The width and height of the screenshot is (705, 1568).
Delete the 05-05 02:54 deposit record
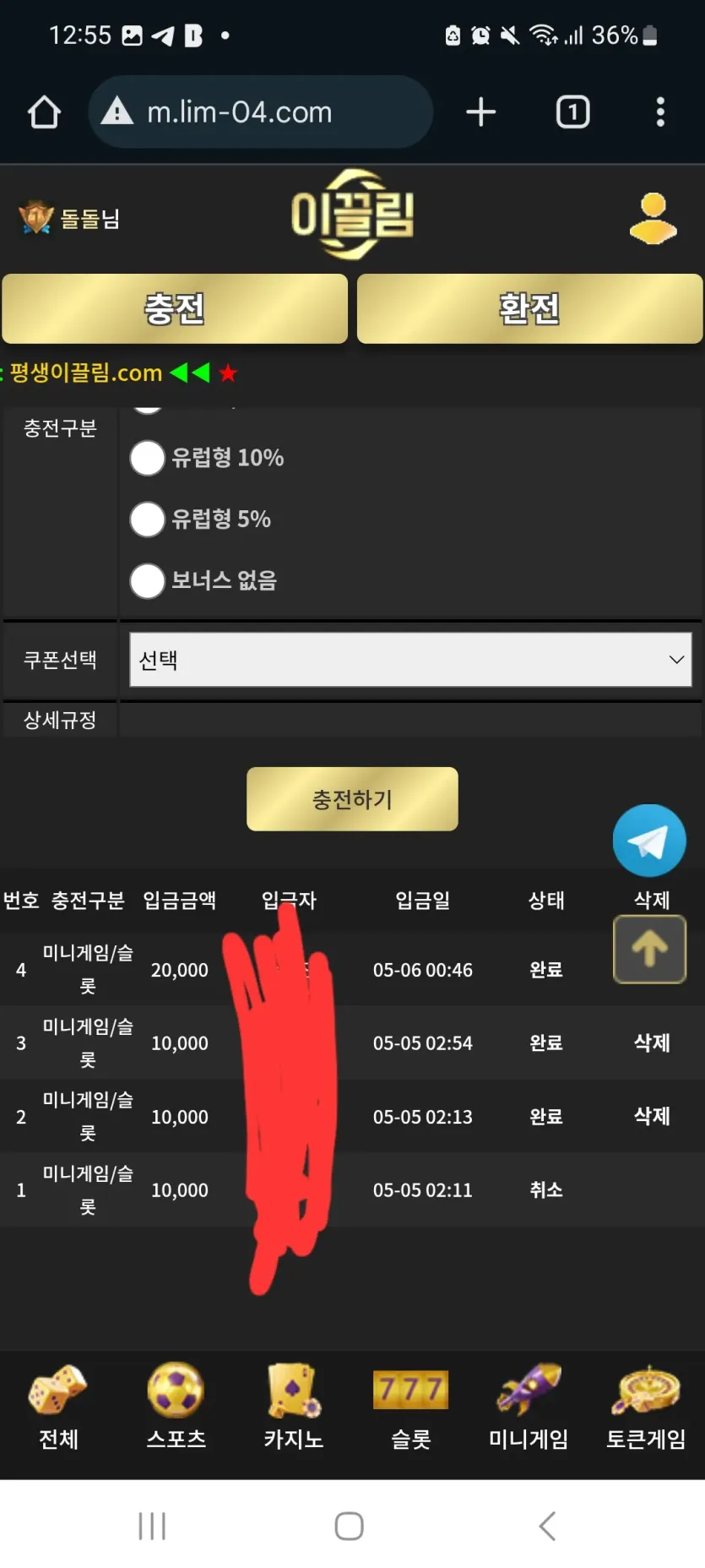[652, 1043]
